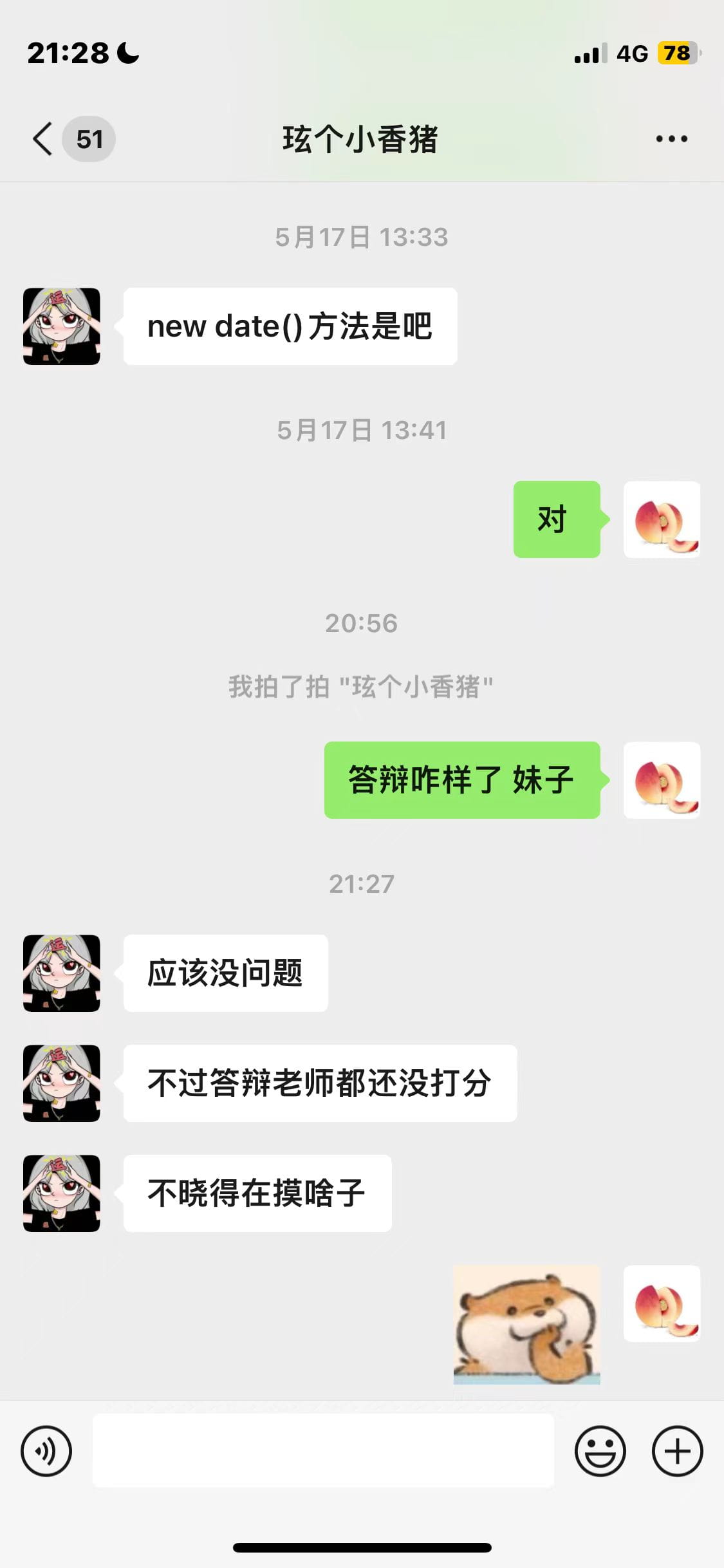Open the chat info overflow menu
The image size is (724, 1568).
tap(671, 139)
